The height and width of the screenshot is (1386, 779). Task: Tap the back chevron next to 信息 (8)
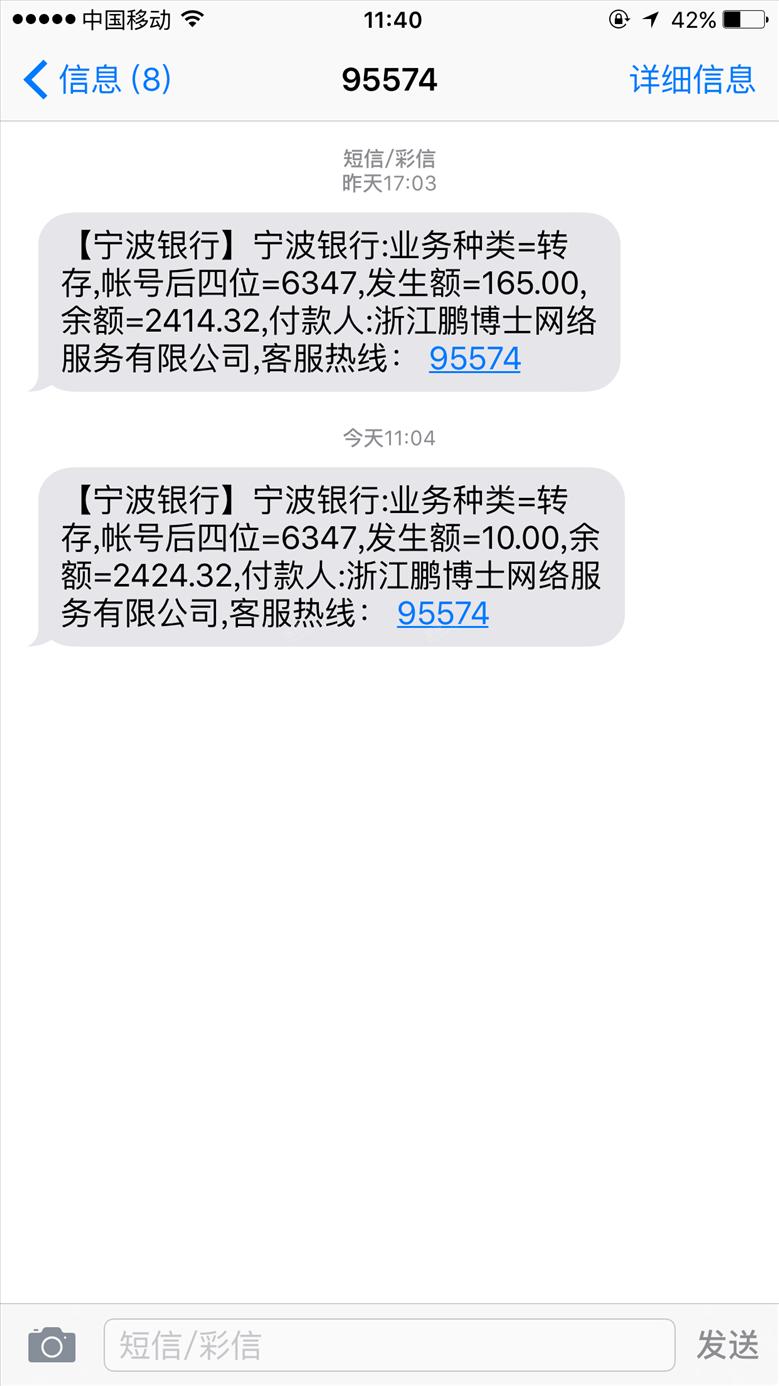[33, 80]
